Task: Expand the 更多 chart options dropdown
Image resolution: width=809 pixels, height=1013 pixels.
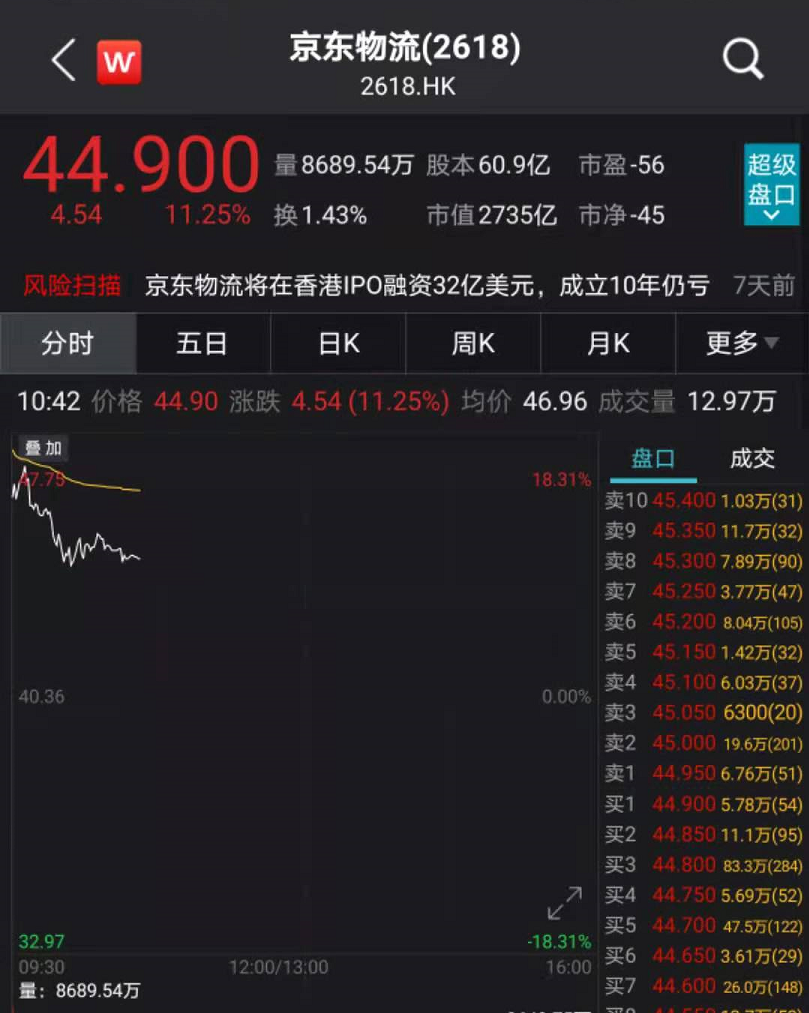Action: [740, 343]
